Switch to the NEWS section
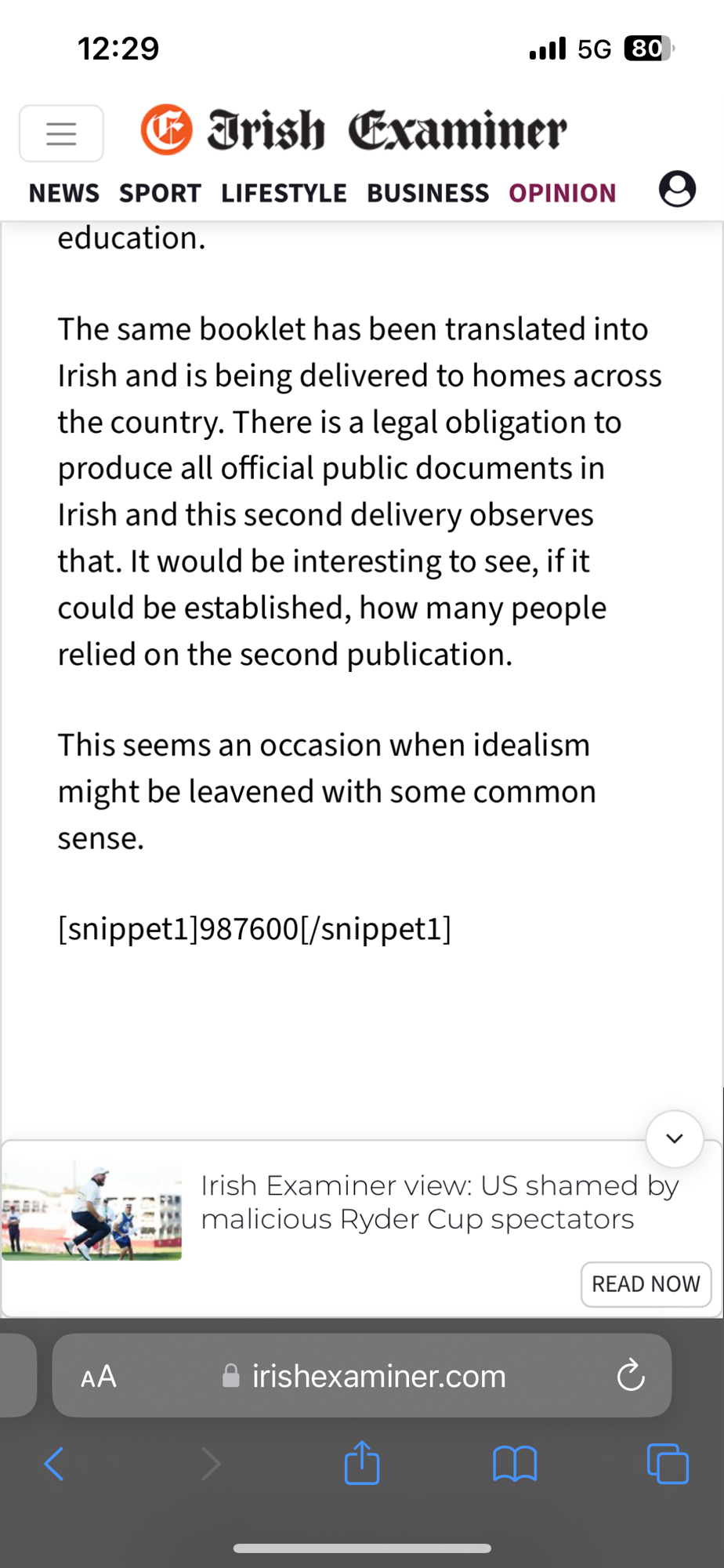 64,193
